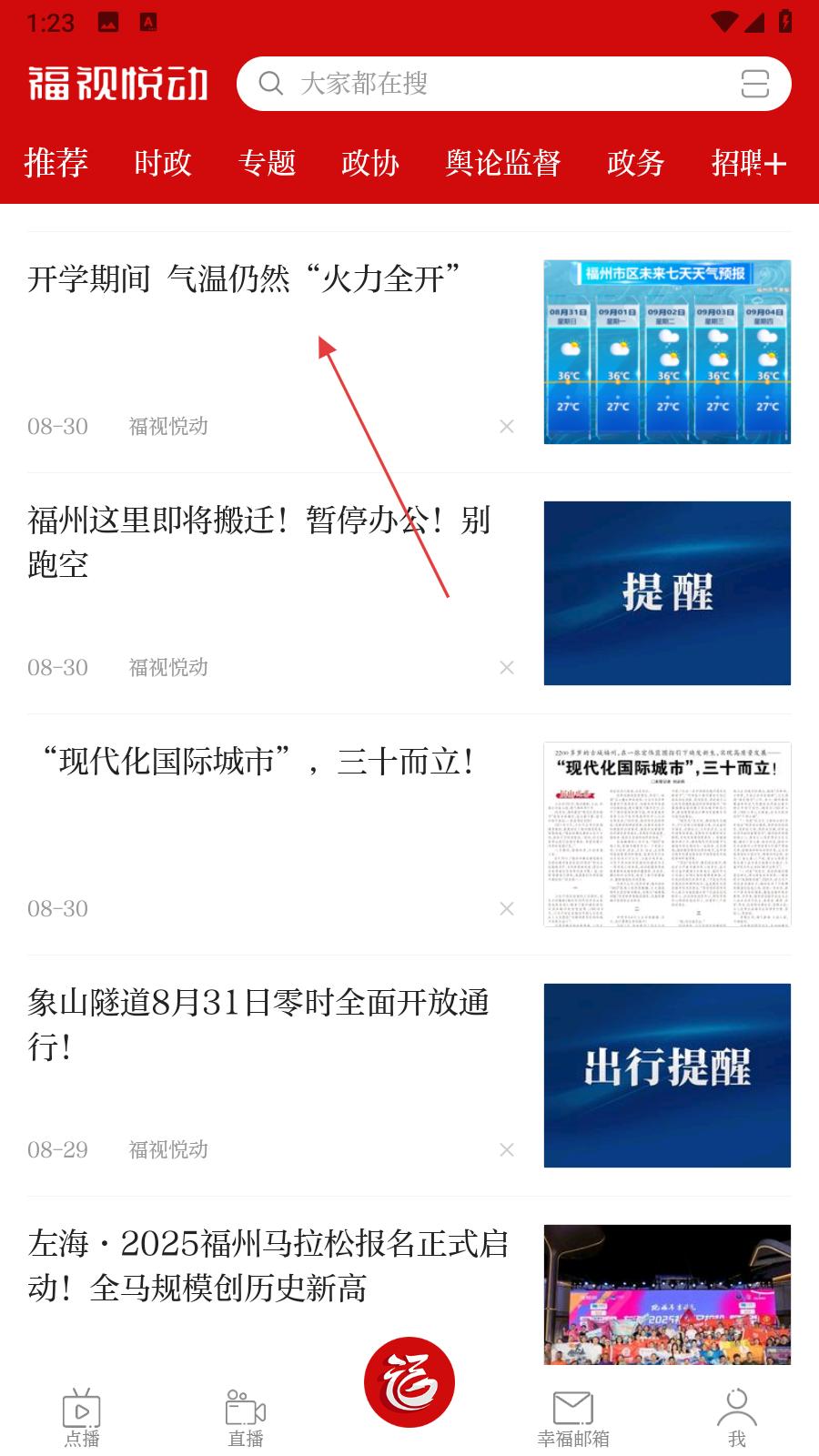Open article 开学期间 气温仍然"火力全开"

coord(244,278)
